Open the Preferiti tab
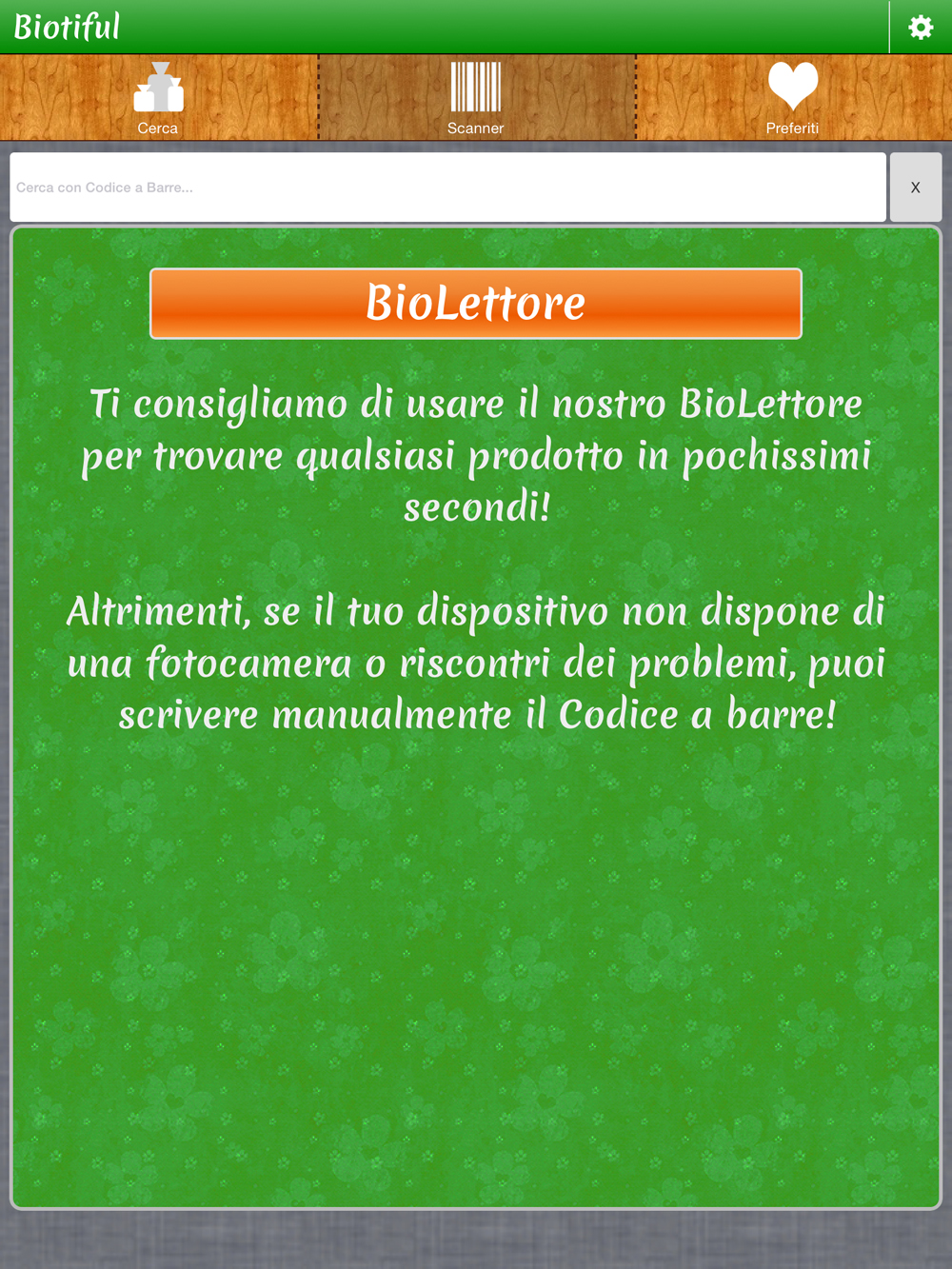952x1269 pixels. pos(793,98)
